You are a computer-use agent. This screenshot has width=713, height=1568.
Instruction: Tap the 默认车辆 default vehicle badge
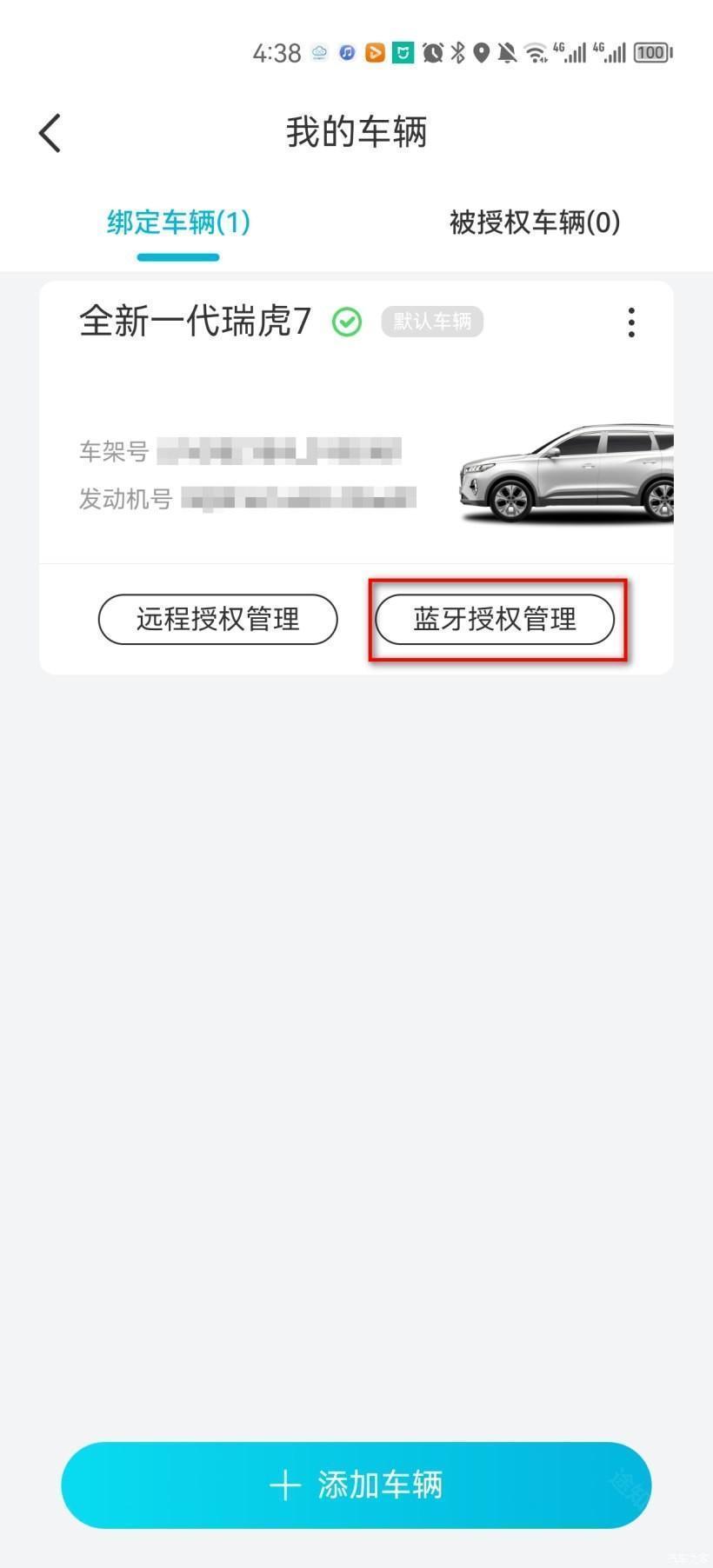click(432, 322)
